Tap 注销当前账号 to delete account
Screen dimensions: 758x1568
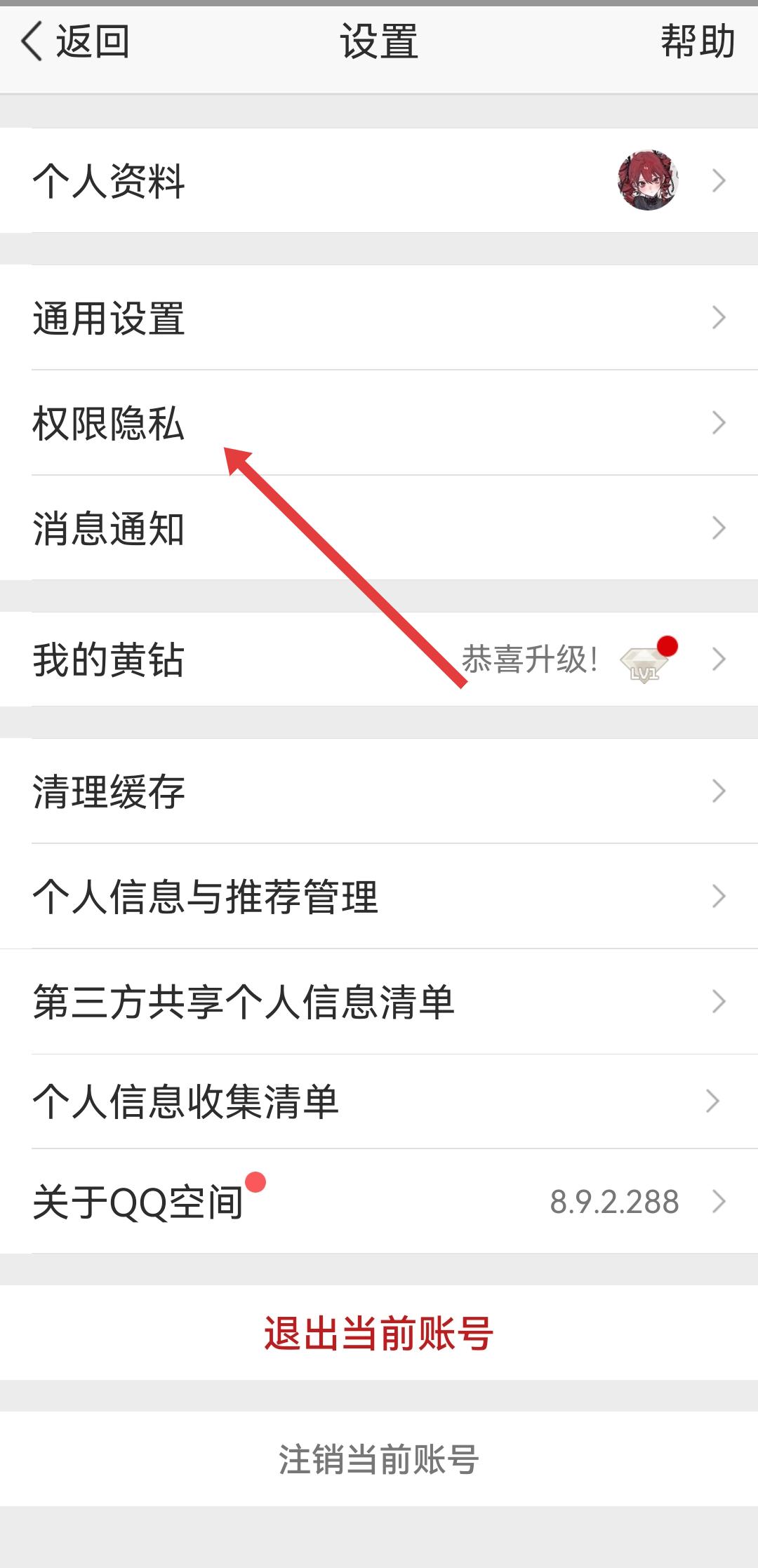click(379, 1459)
